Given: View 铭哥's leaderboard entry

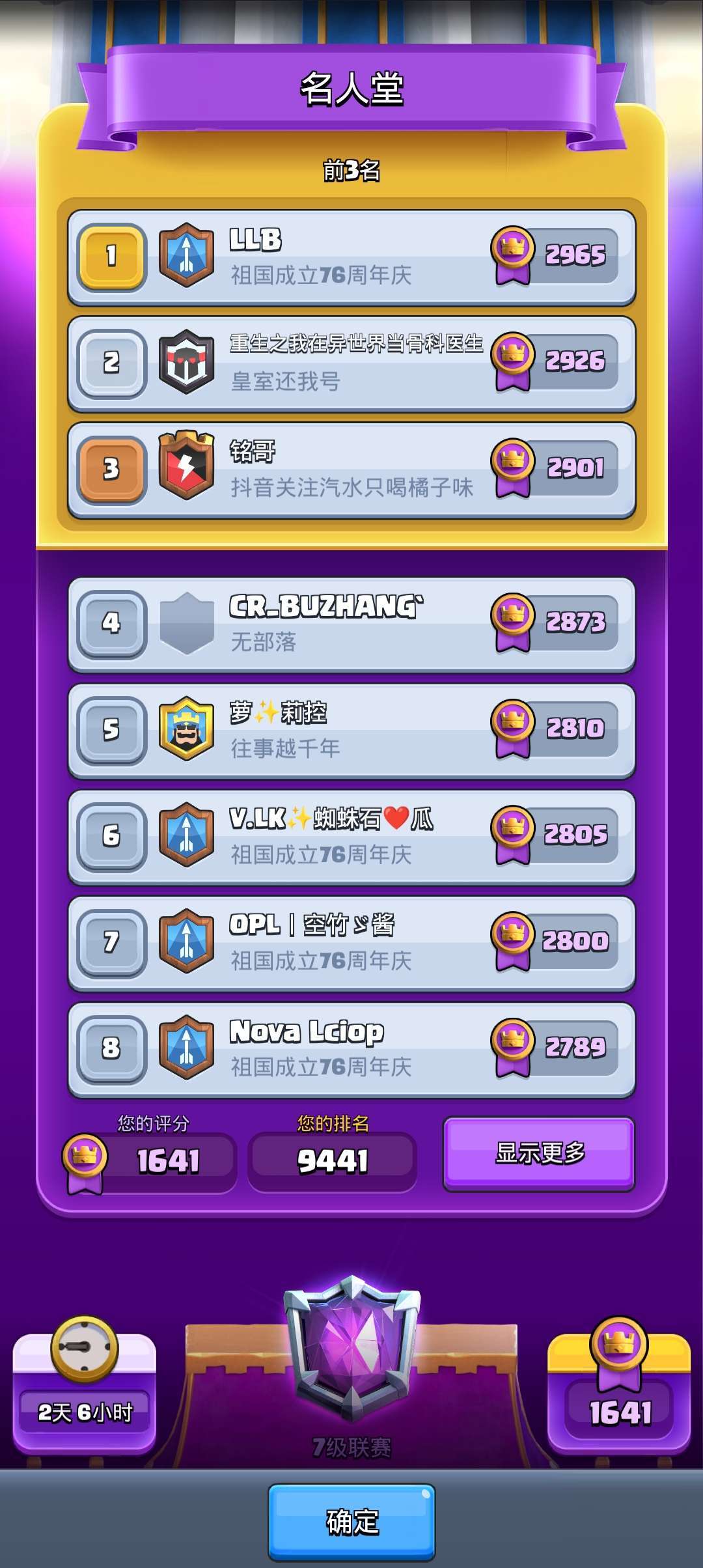Looking at the screenshot, I should [x=351, y=469].
